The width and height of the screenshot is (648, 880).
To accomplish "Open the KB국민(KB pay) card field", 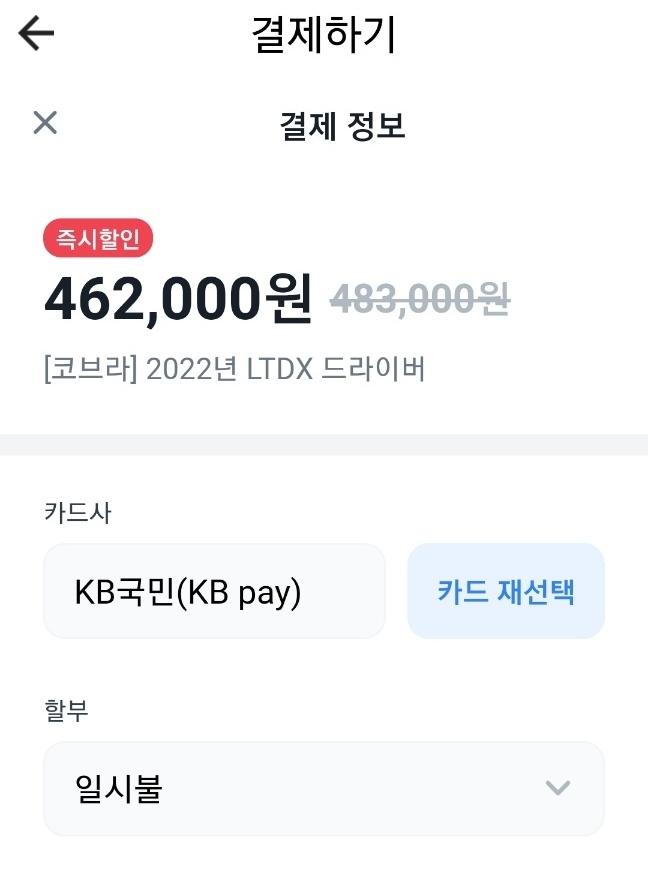I will [x=214, y=591].
